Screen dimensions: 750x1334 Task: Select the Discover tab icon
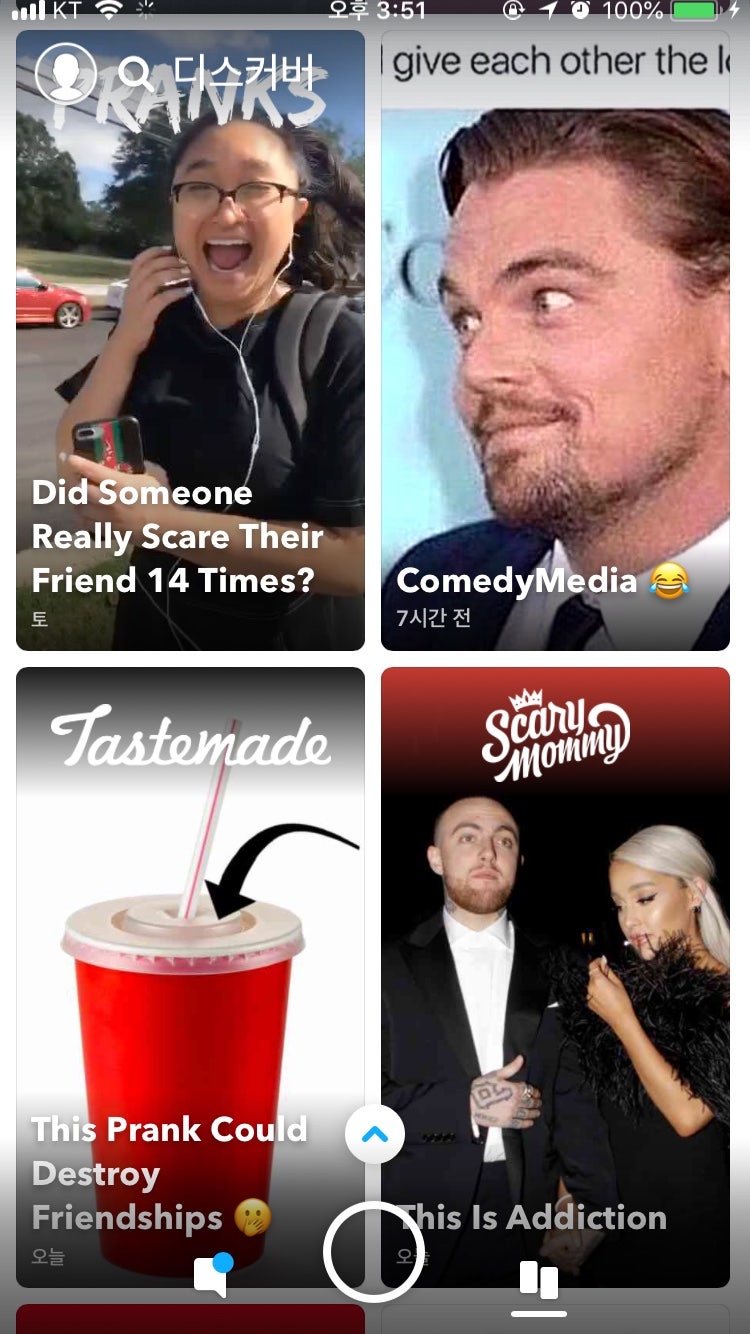tap(538, 1280)
